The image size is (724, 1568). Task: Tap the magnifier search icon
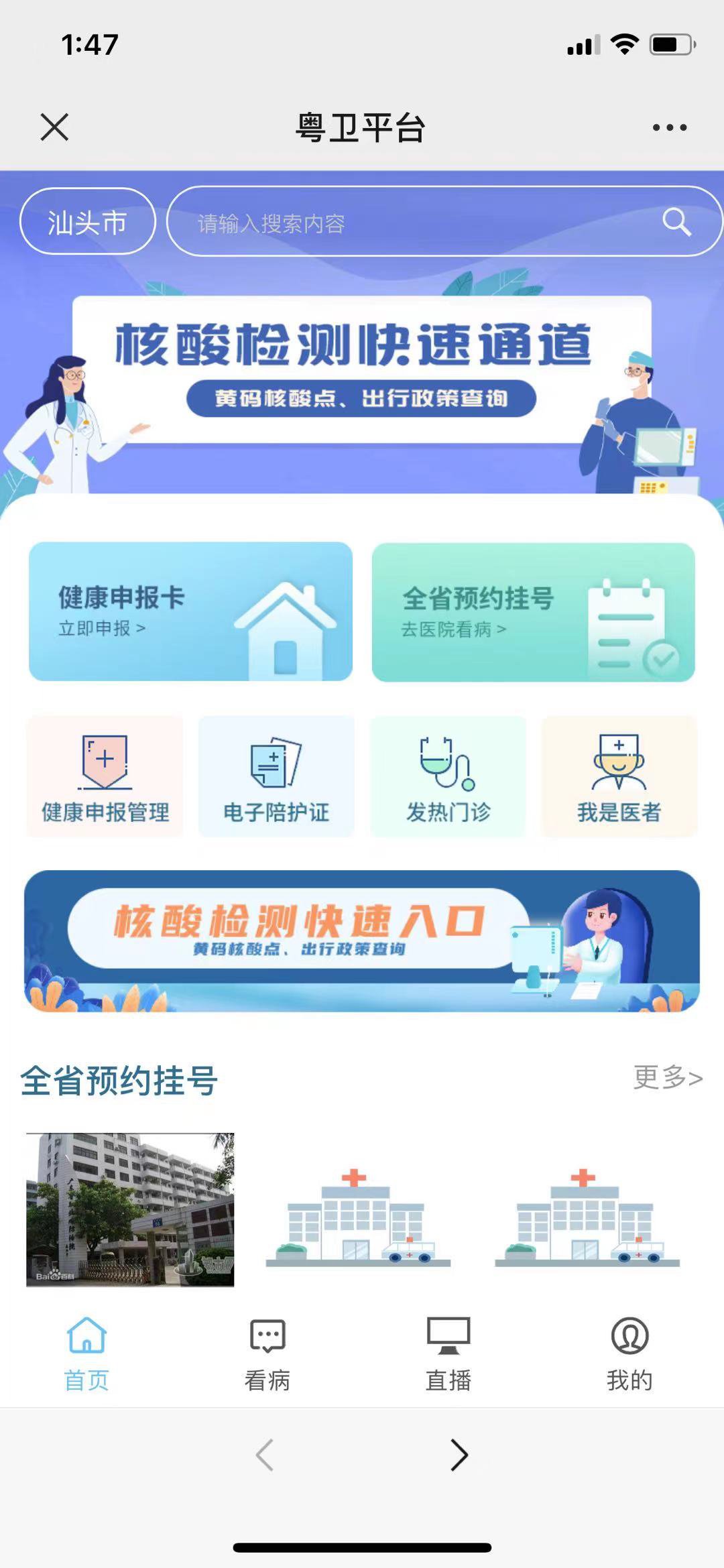click(x=676, y=222)
